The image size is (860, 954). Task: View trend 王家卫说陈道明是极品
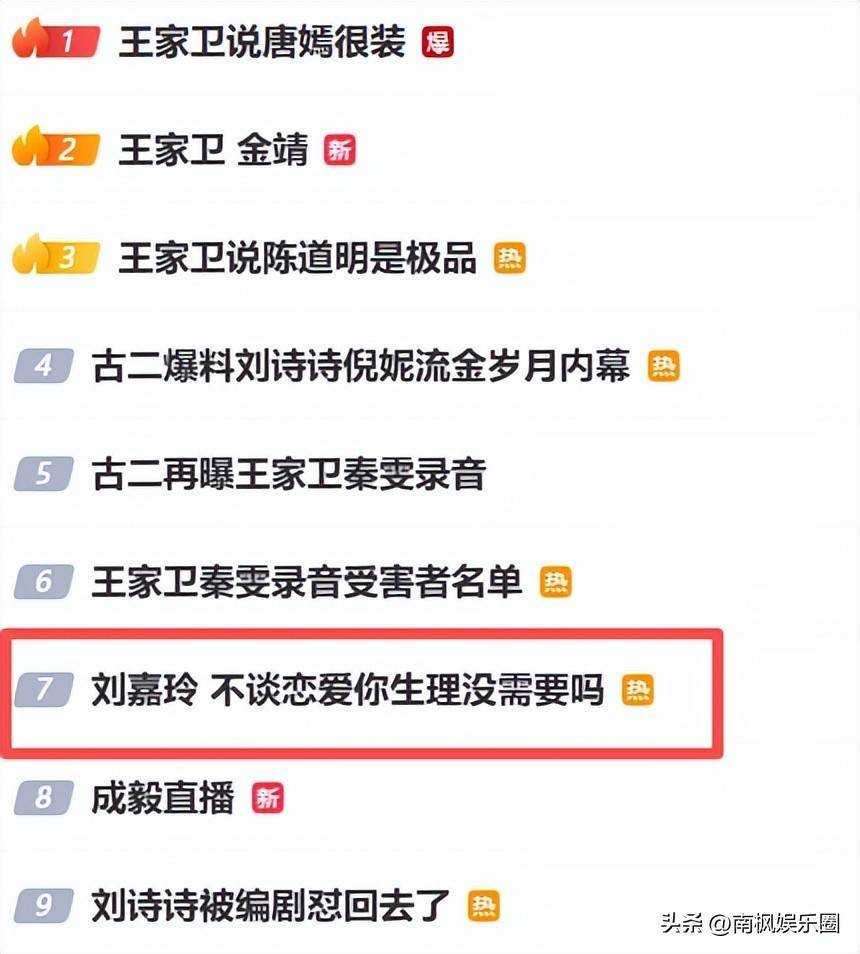pos(297,258)
